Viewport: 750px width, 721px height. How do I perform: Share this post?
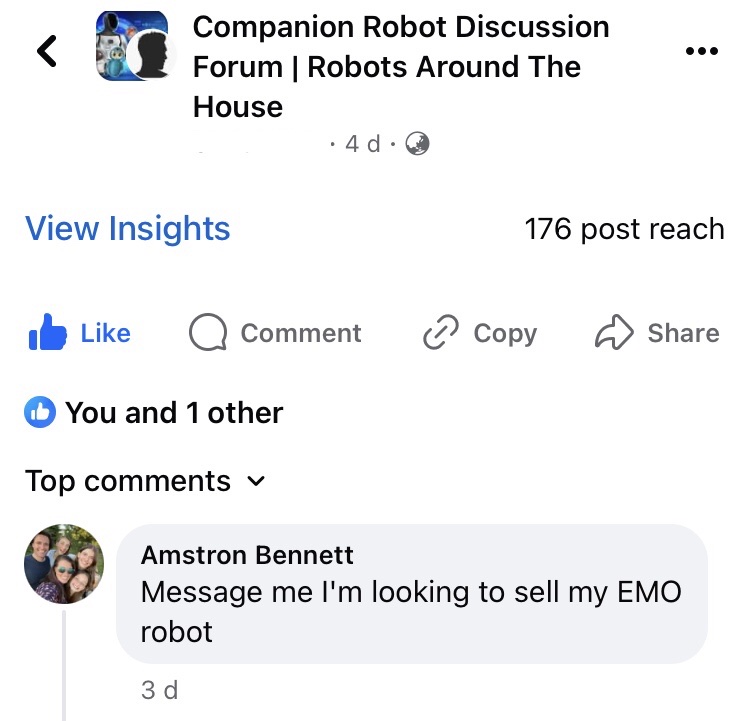pos(657,333)
